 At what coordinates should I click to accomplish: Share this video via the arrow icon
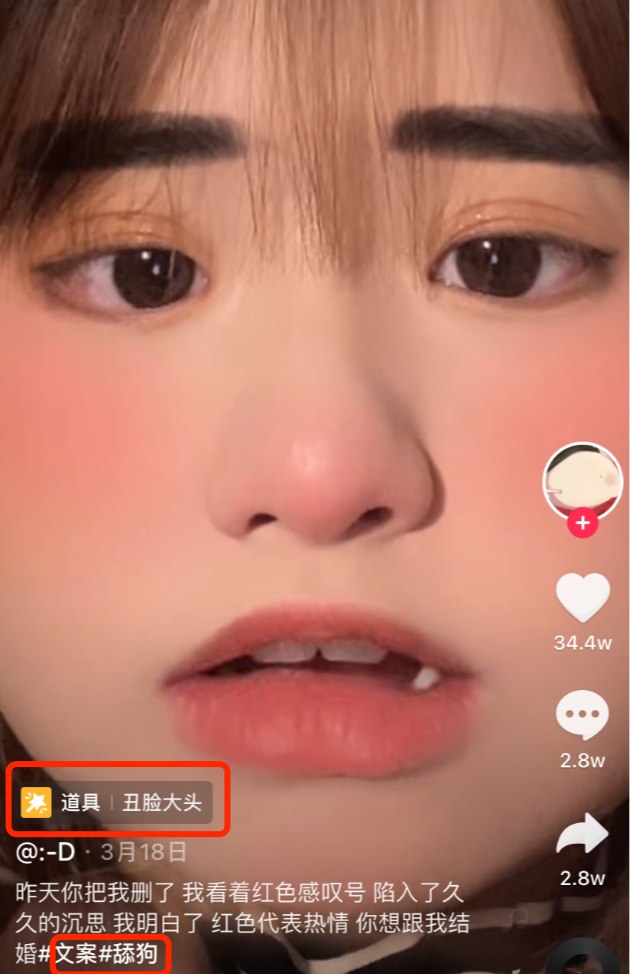pos(582,835)
